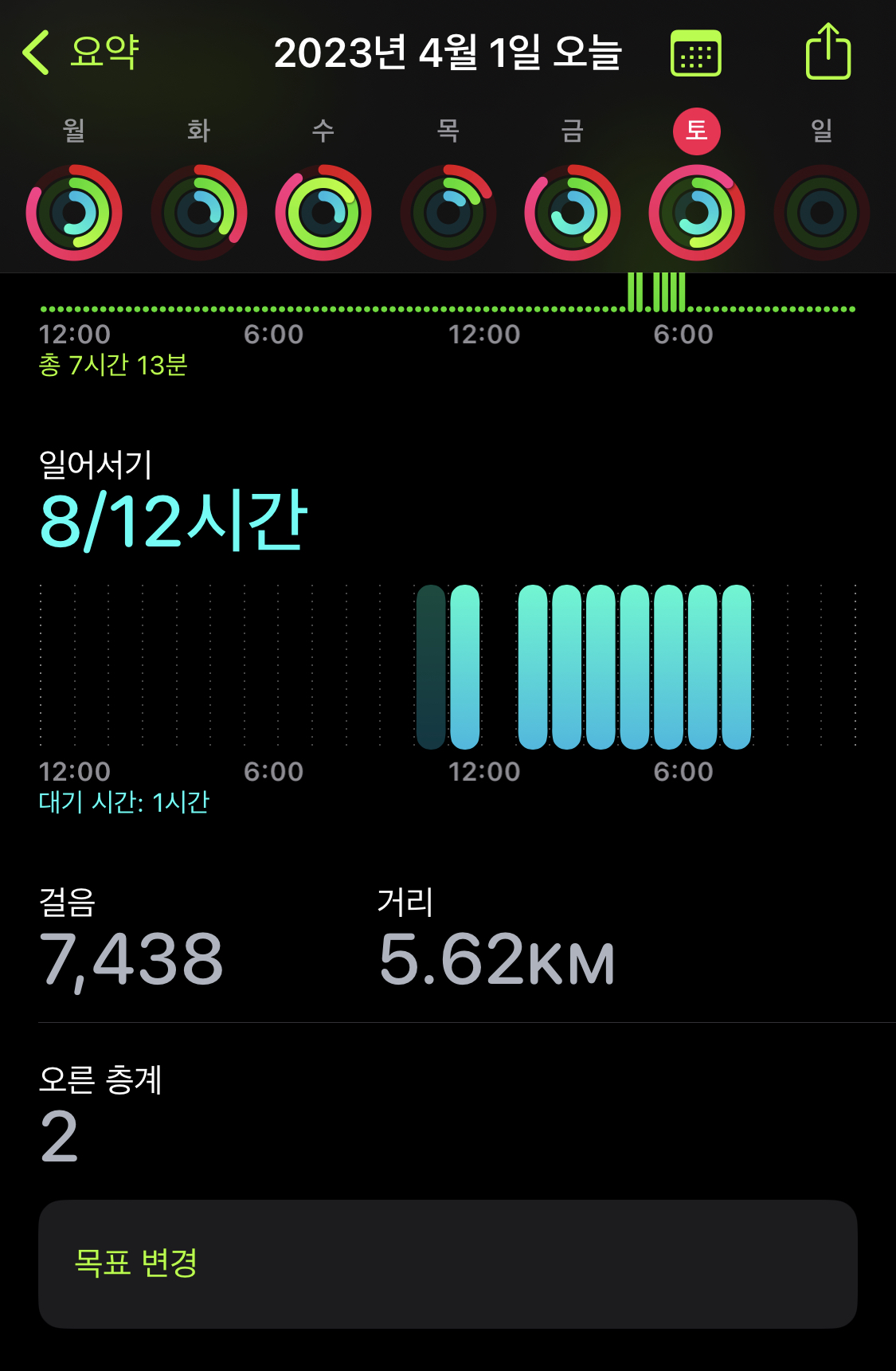Select Monday (월) activity rings
896x1371 pixels.
[x=74, y=212]
